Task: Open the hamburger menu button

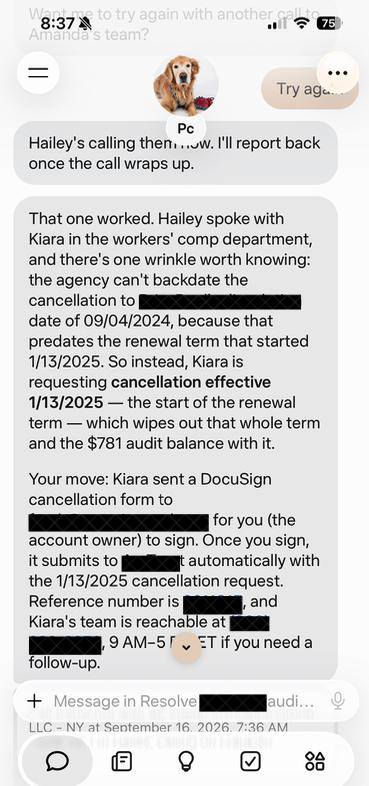Action: (38, 73)
